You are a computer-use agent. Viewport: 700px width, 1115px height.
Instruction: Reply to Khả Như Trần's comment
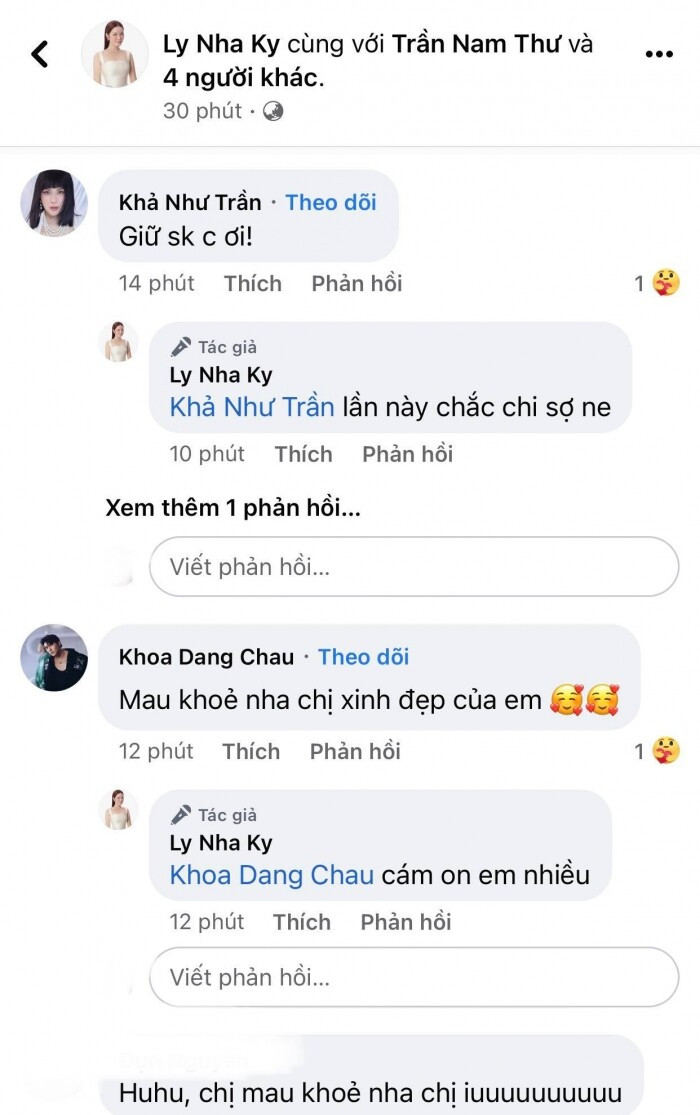click(x=357, y=283)
